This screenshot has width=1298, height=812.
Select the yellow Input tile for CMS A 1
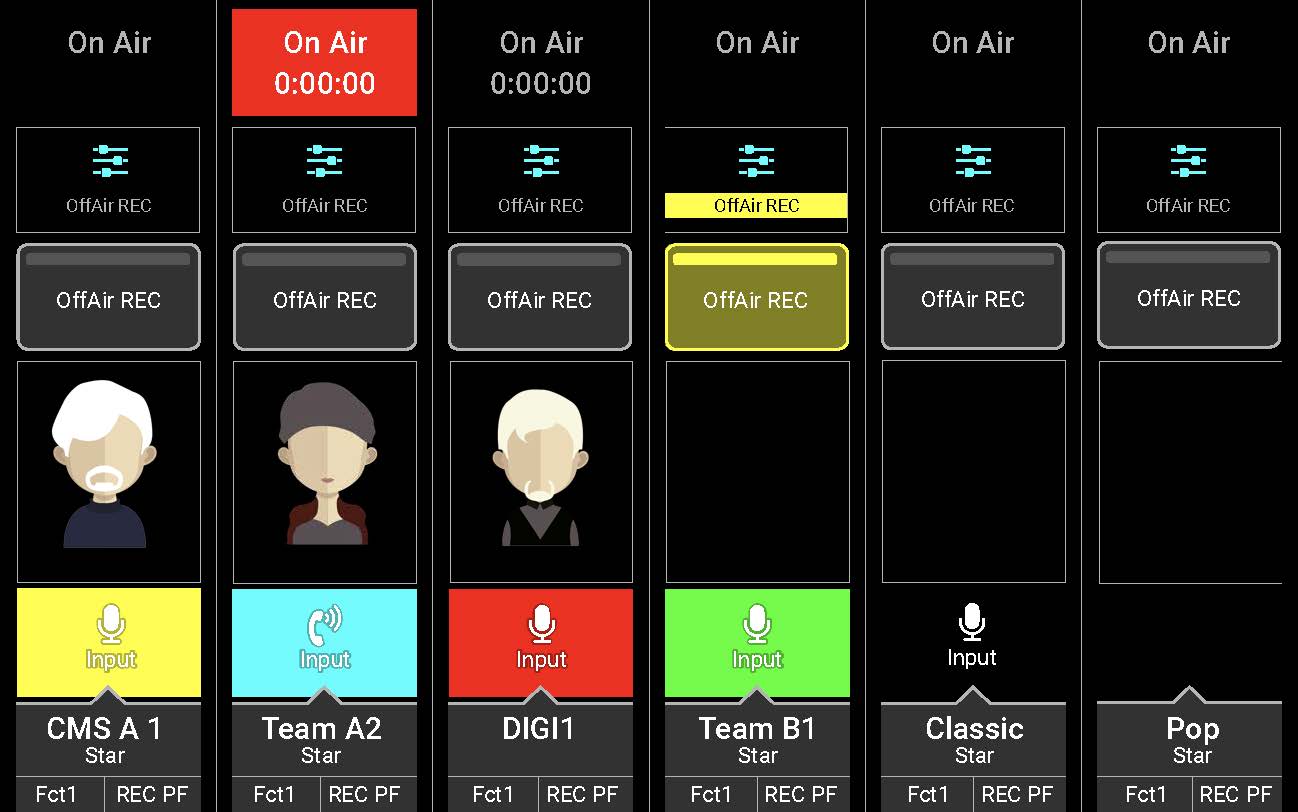109,642
